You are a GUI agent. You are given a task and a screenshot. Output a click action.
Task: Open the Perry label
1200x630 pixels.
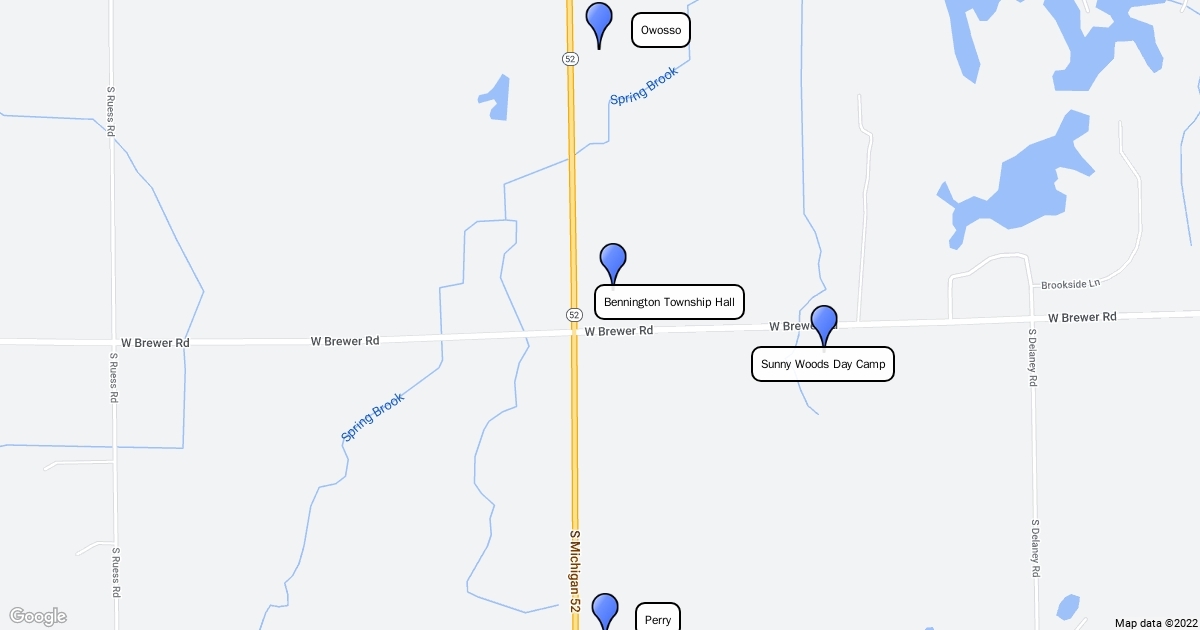pyautogui.click(x=658, y=619)
